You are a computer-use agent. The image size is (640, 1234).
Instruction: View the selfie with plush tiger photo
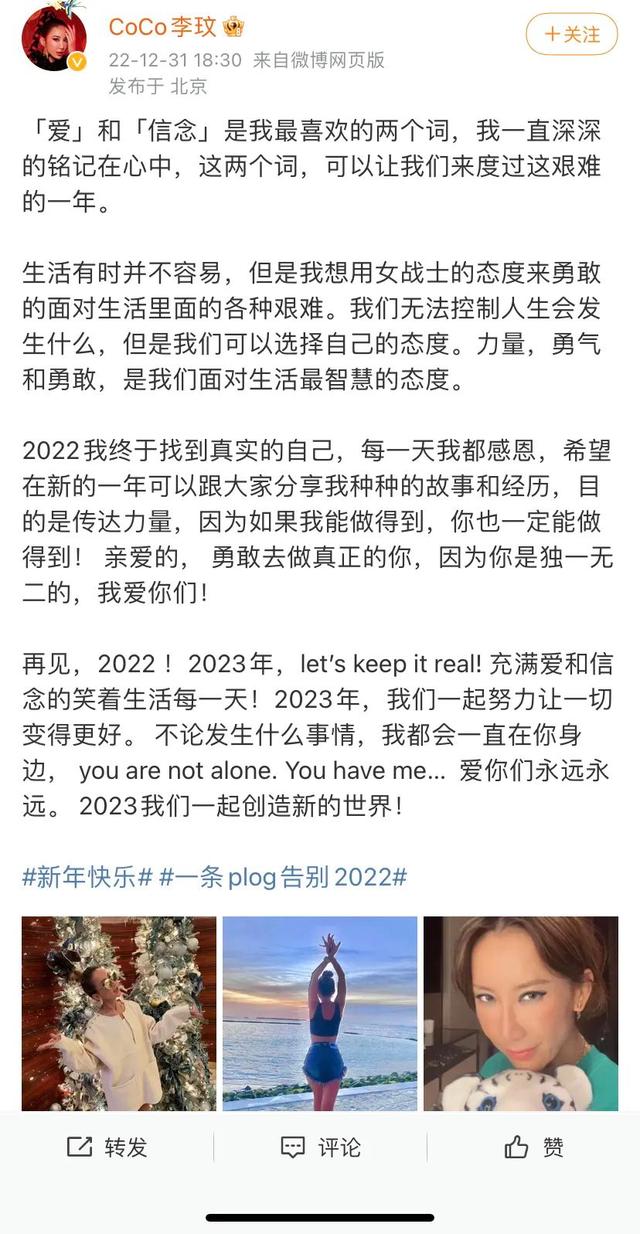(520, 1012)
